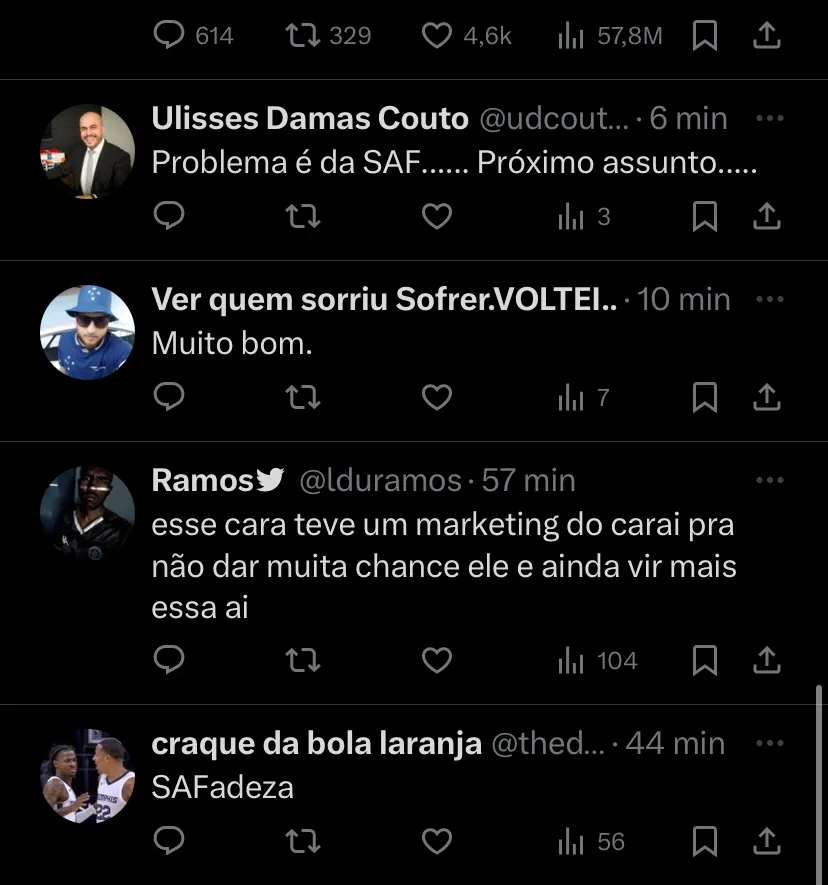
Task: Retweet the top post with 329 reposts
Action: pyautogui.click(x=302, y=36)
